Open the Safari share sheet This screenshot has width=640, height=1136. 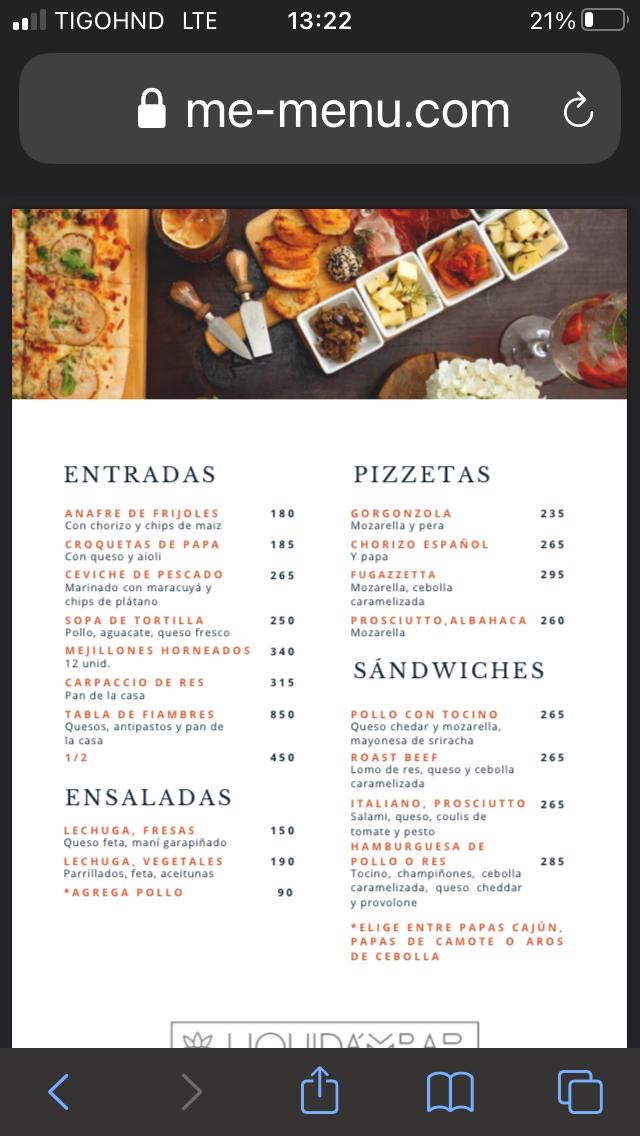320,1090
